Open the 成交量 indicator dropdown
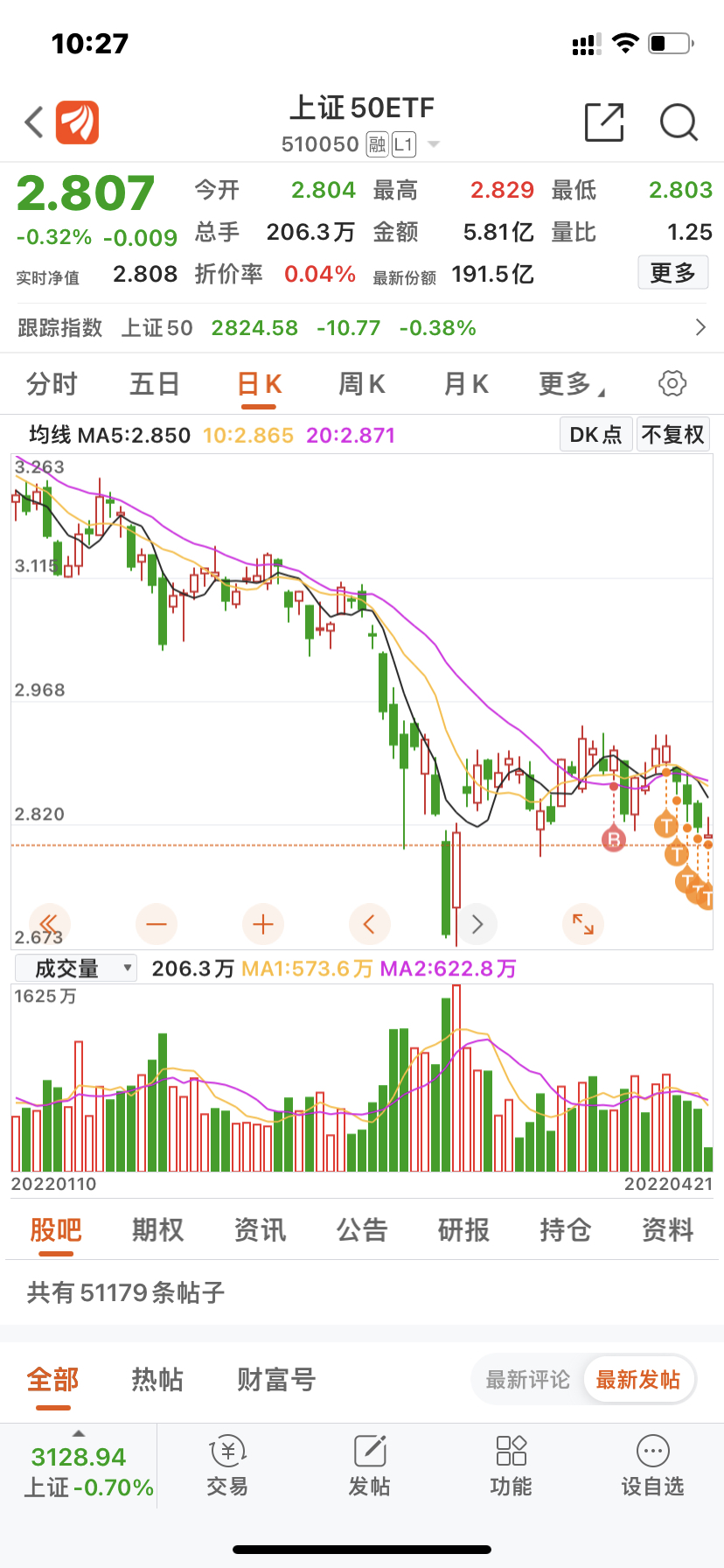Image resolution: width=724 pixels, height=1568 pixels. pyautogui.click(x=75, y=968)
